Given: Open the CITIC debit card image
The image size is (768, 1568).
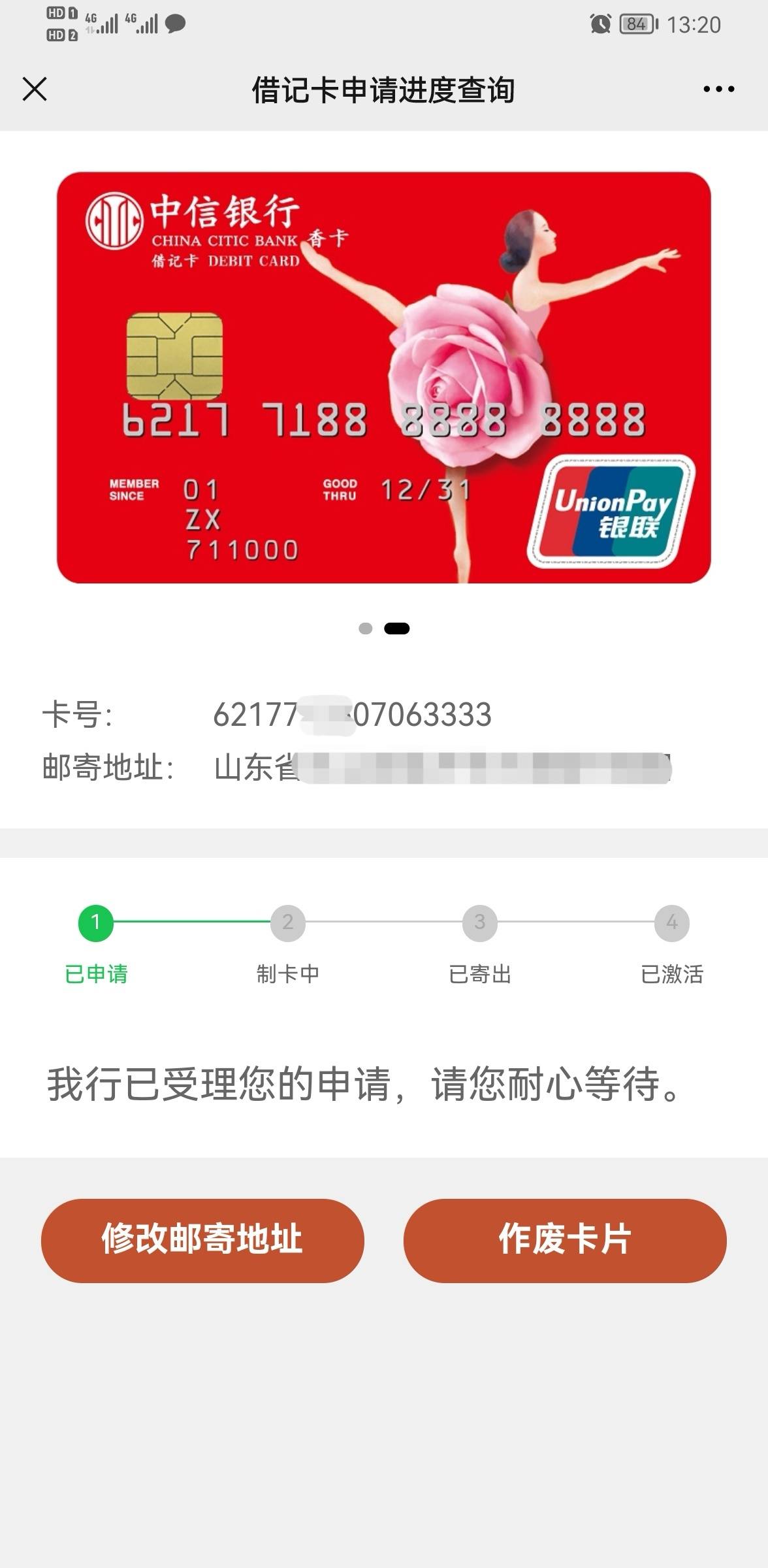Looking at the screenshot, I should pyautogui.click(x=384, y=378).
